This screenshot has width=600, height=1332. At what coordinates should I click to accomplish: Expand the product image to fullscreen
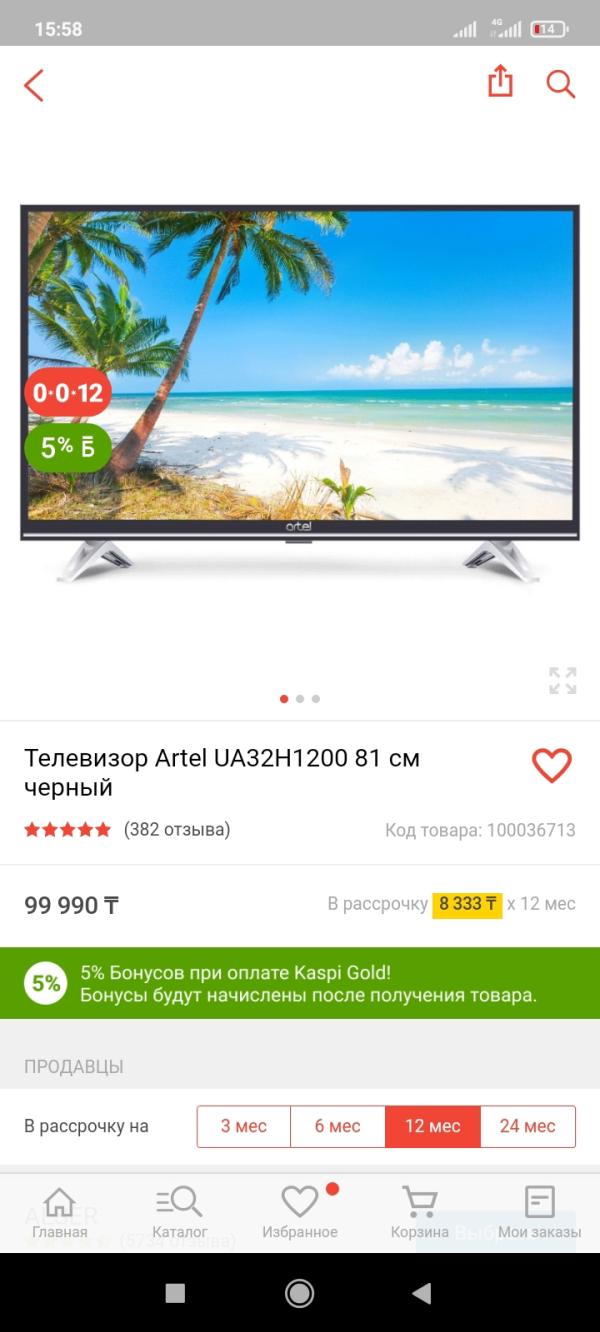coord(563,680)
